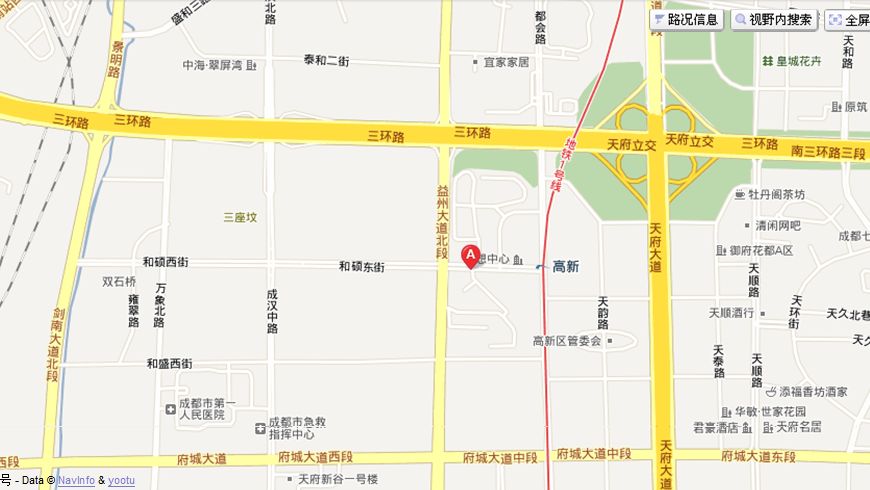Show traffic info with 路况信息 button

(x=685, y=19)
